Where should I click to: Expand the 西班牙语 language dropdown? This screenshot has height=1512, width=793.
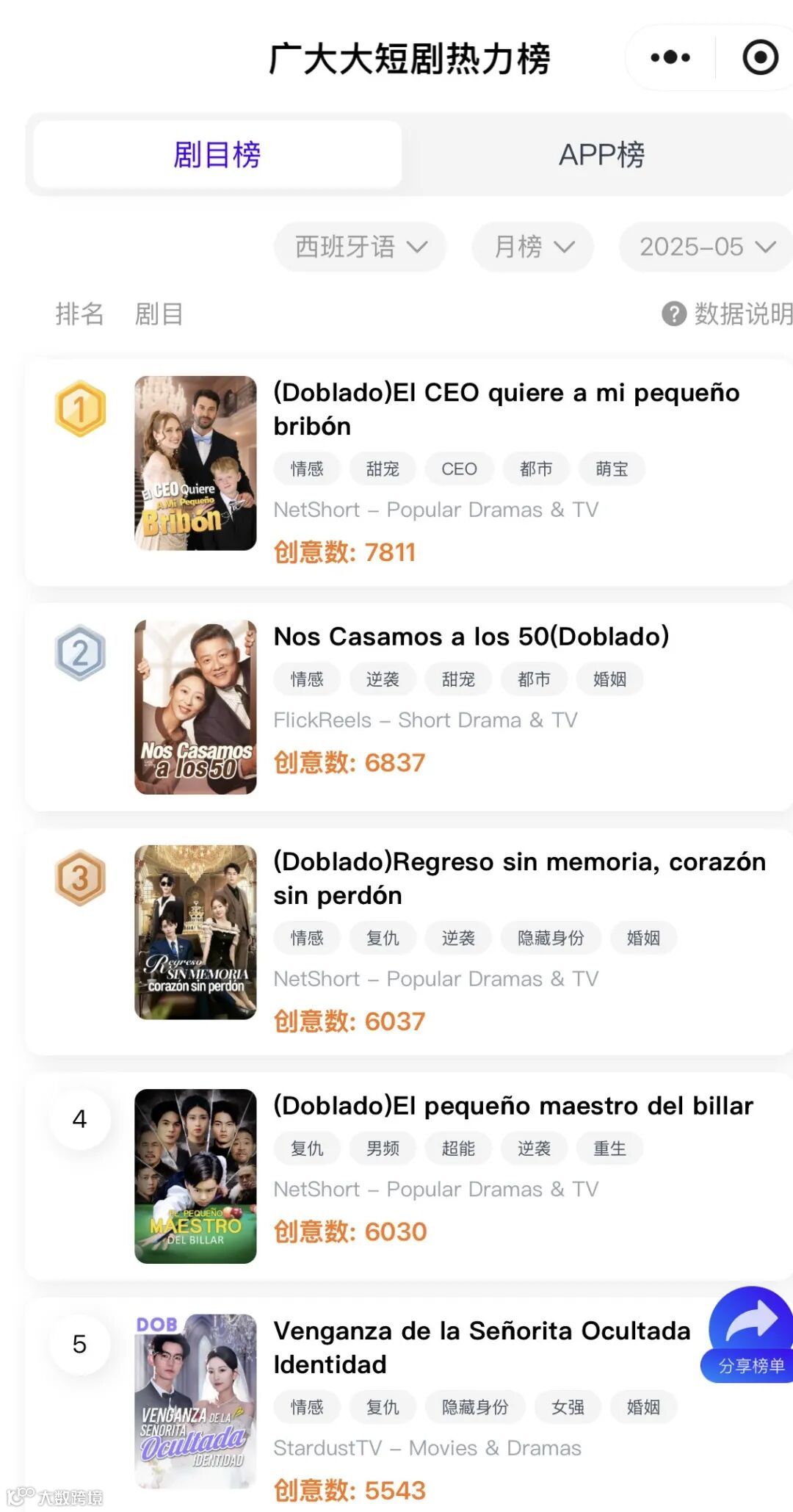coord(360,247)
